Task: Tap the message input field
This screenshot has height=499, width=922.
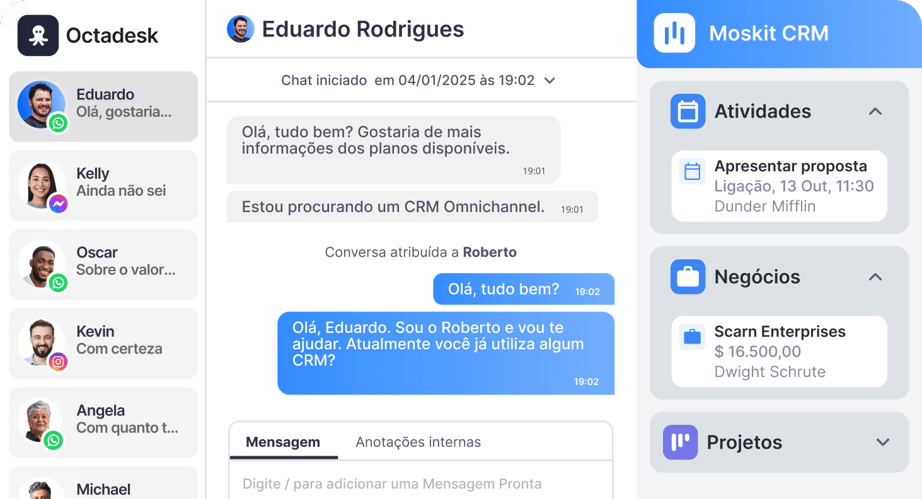Action: pyautogui.click(x=420, y=484)
